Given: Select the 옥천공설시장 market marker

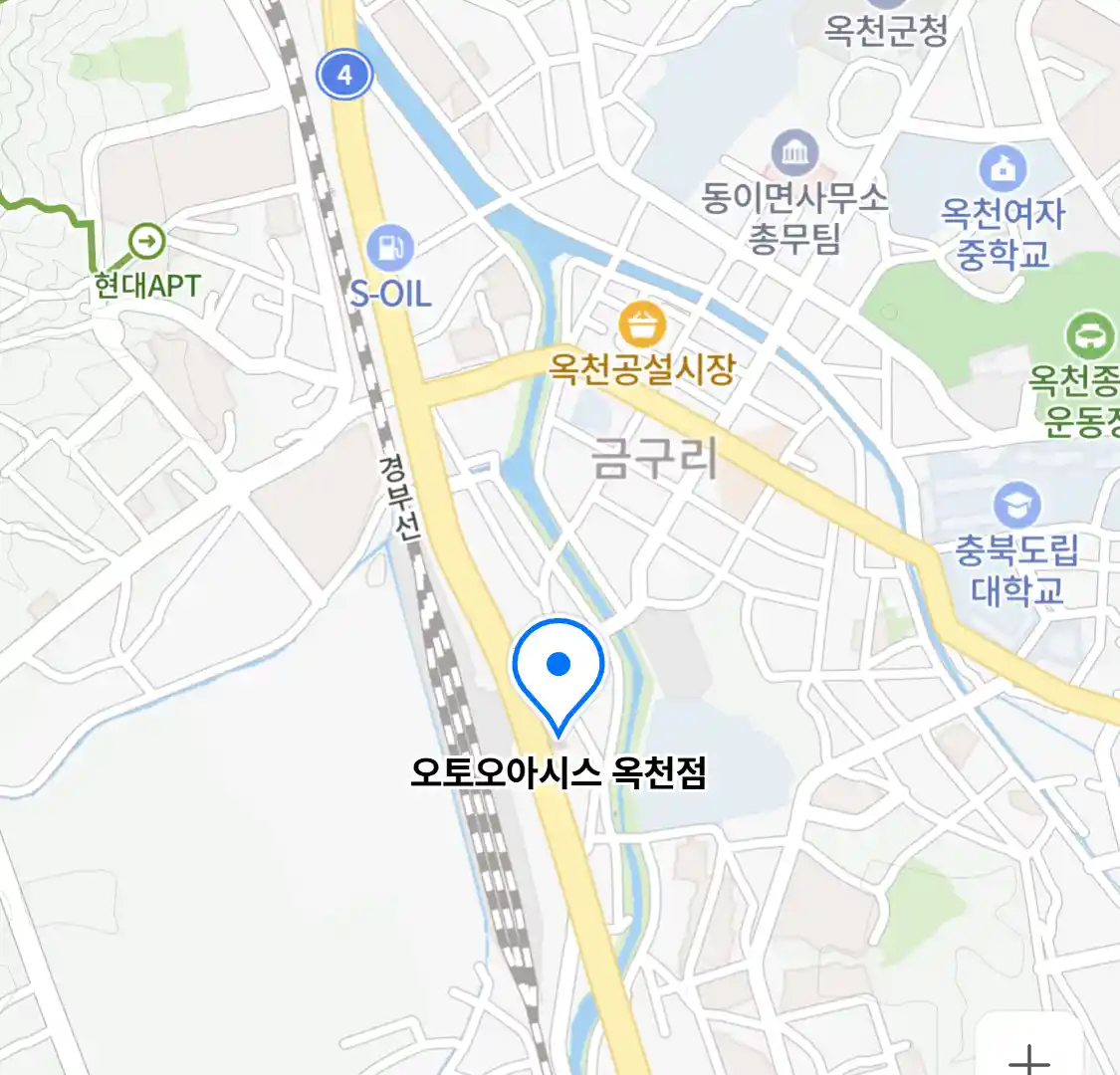Looking at the screenshot, I should 642,326.
